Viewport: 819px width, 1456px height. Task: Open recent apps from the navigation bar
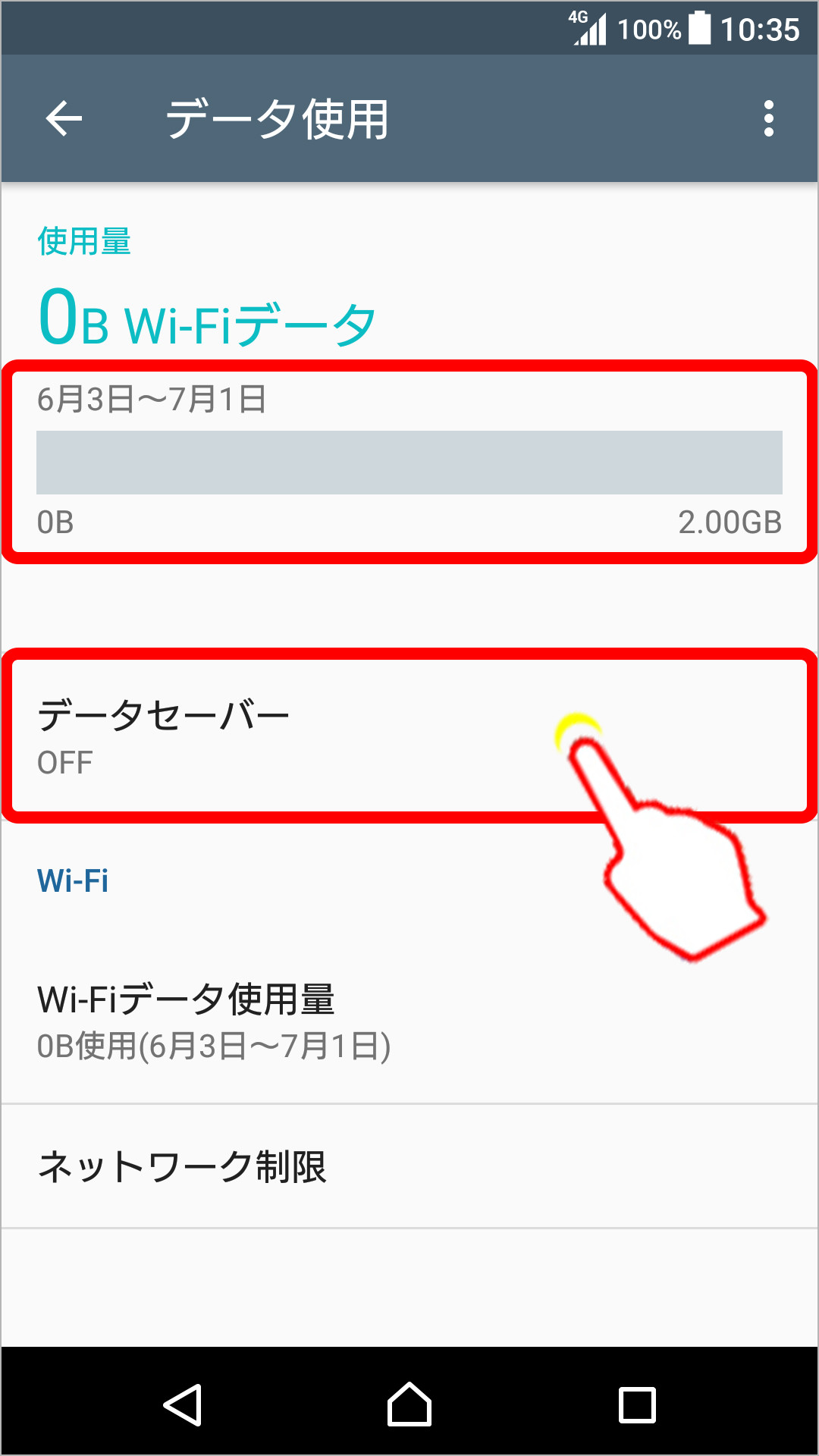[637, 1404]
